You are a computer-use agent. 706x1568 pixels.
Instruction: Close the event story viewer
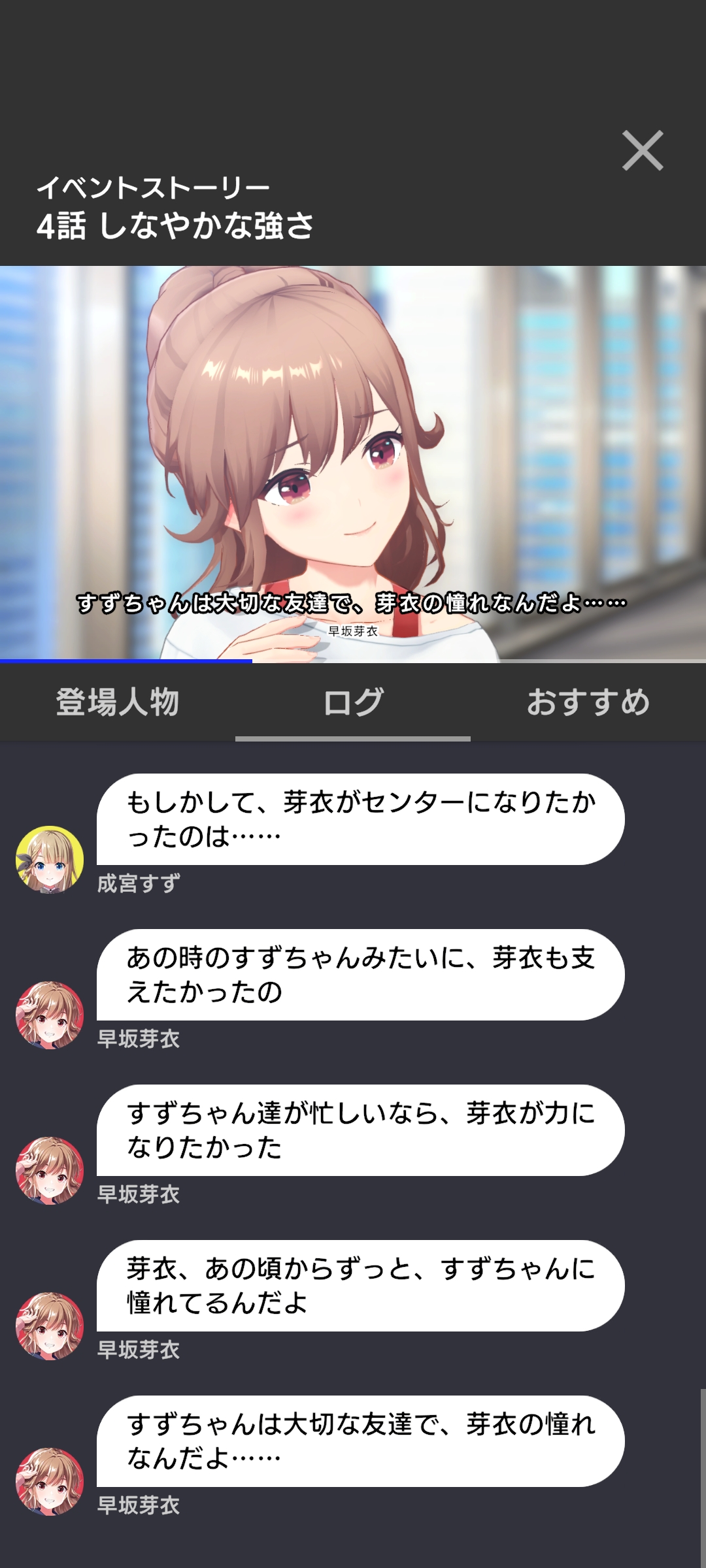pos(642,151)
